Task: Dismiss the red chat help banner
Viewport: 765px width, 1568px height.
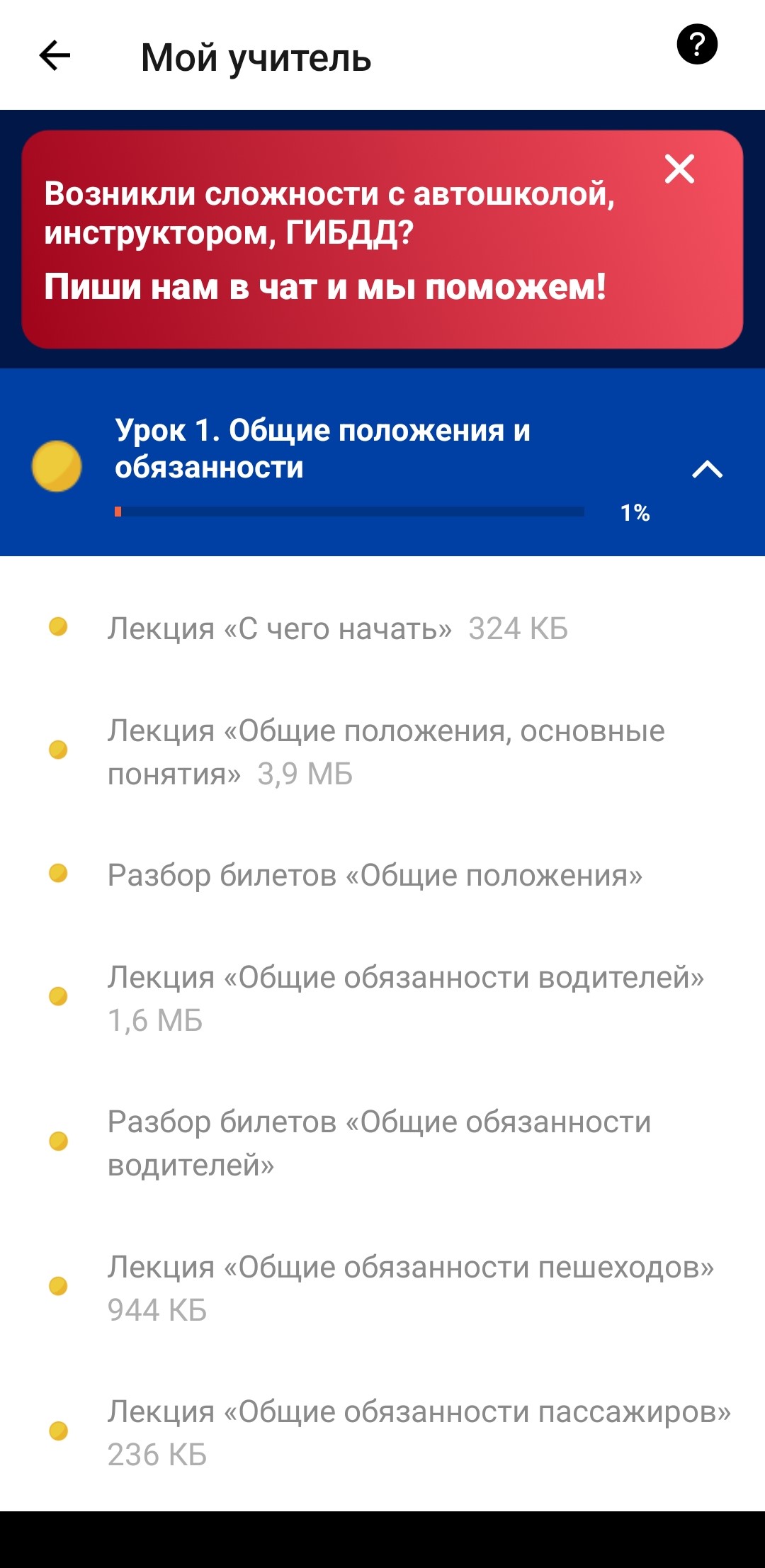Action: (679, 169)
